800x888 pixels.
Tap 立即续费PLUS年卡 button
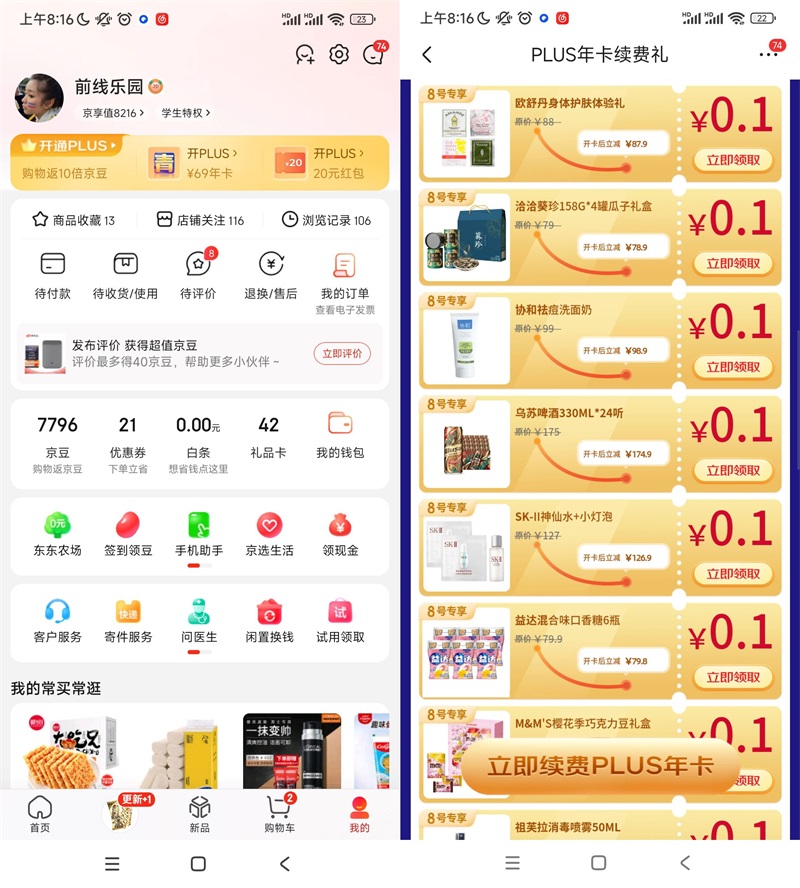(600, 767)
